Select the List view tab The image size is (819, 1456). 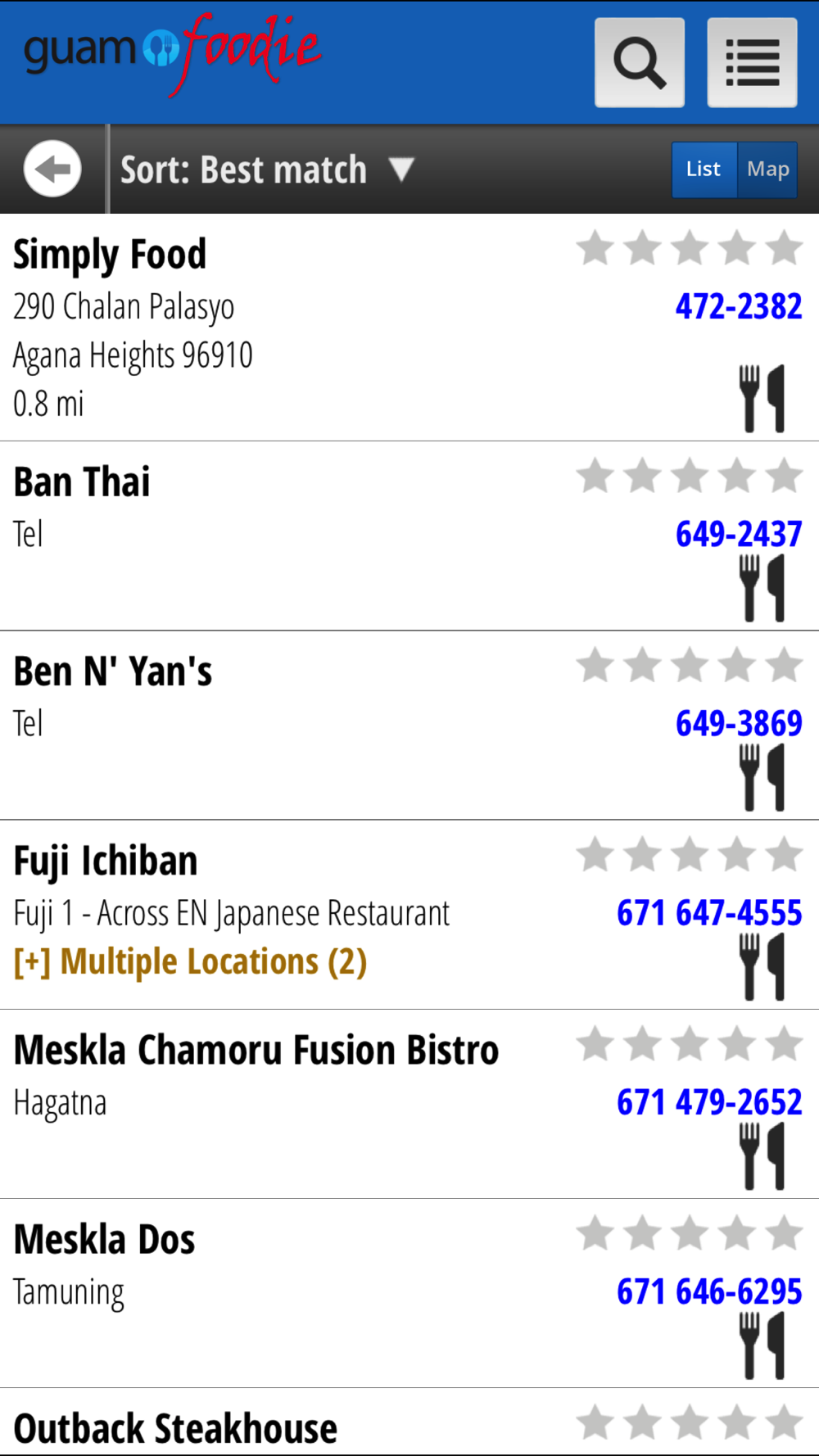[704, 170]
